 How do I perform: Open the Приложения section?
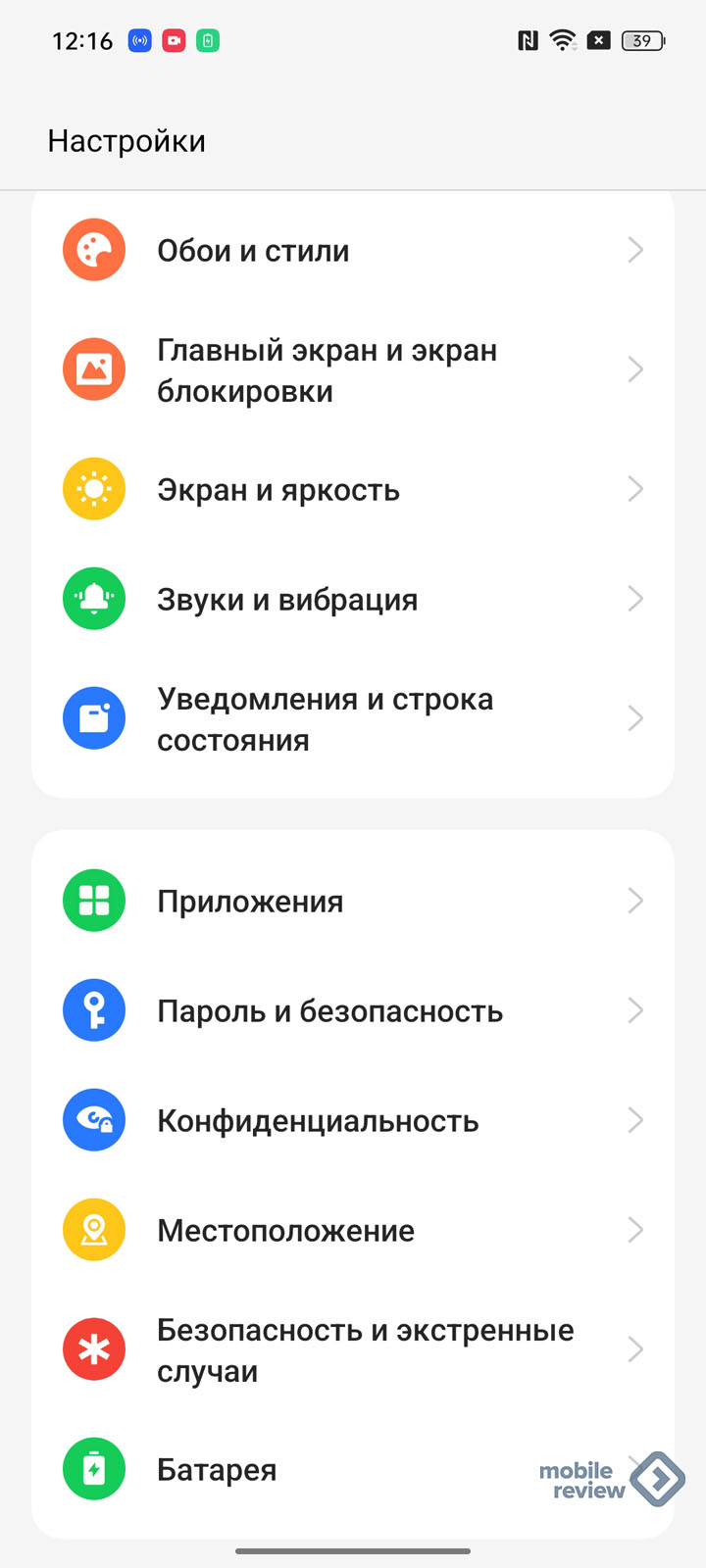coord(353,901)
